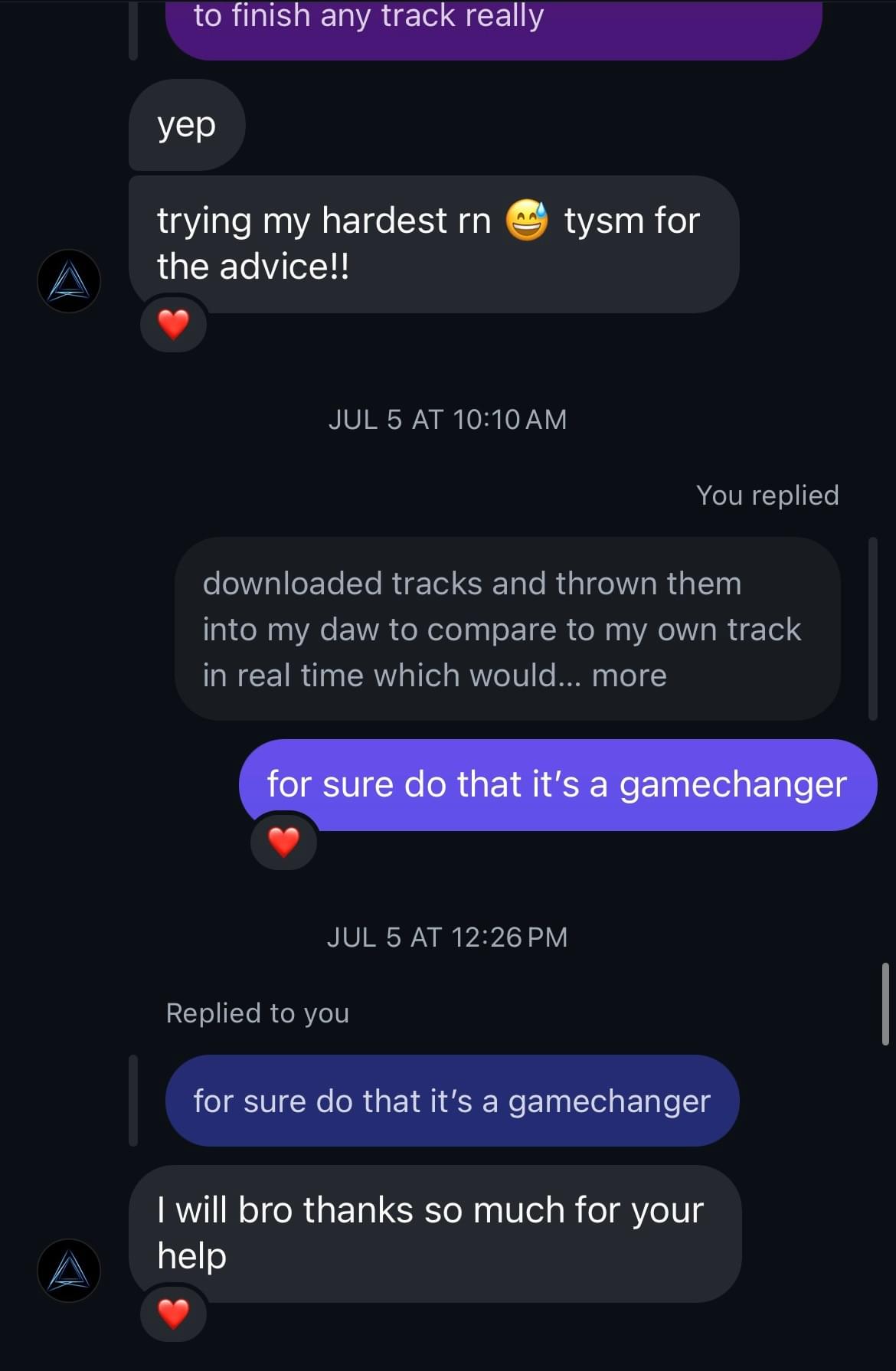Jump to quoted "gamechanger" message under Replied to you

coord(452,1101)
